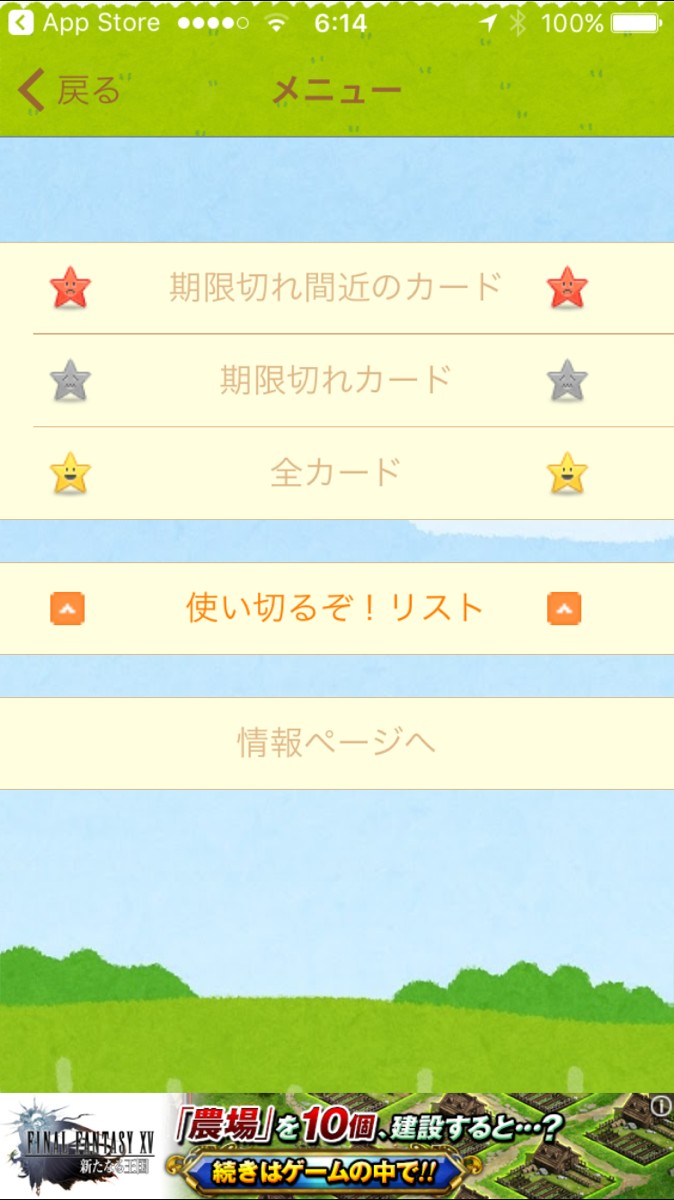Show 全カード list
Image resolution: width=674 pixels, height=1200 pixels.
[x=336, y=472]
